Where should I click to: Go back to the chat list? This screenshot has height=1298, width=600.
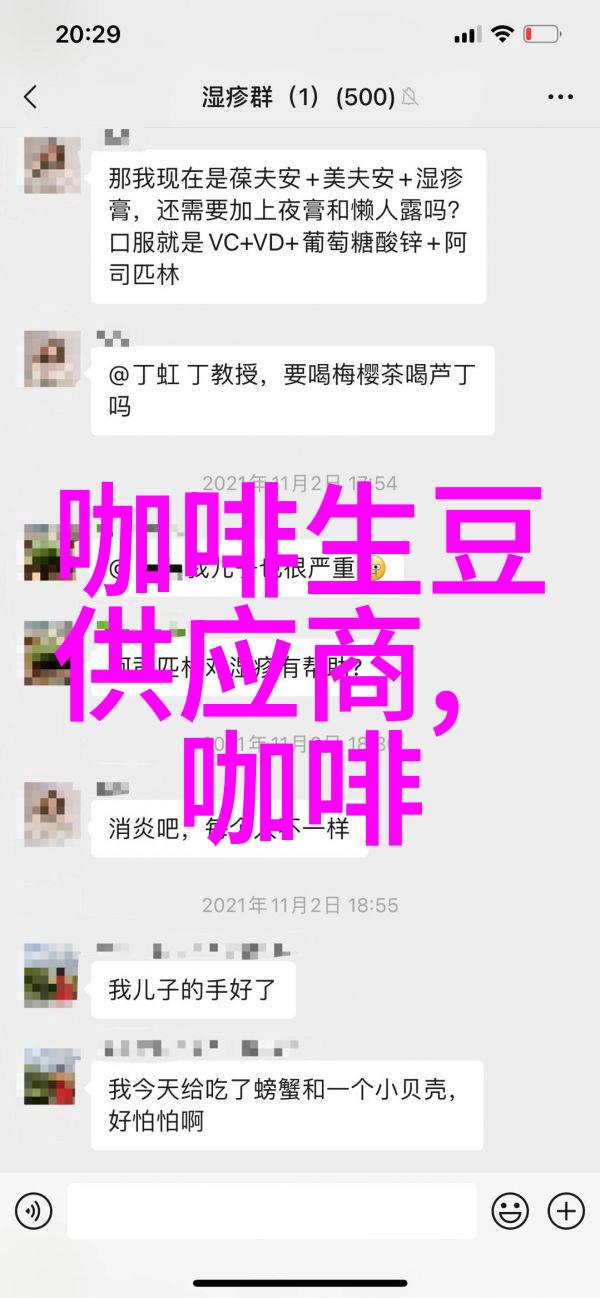(31, 97)
